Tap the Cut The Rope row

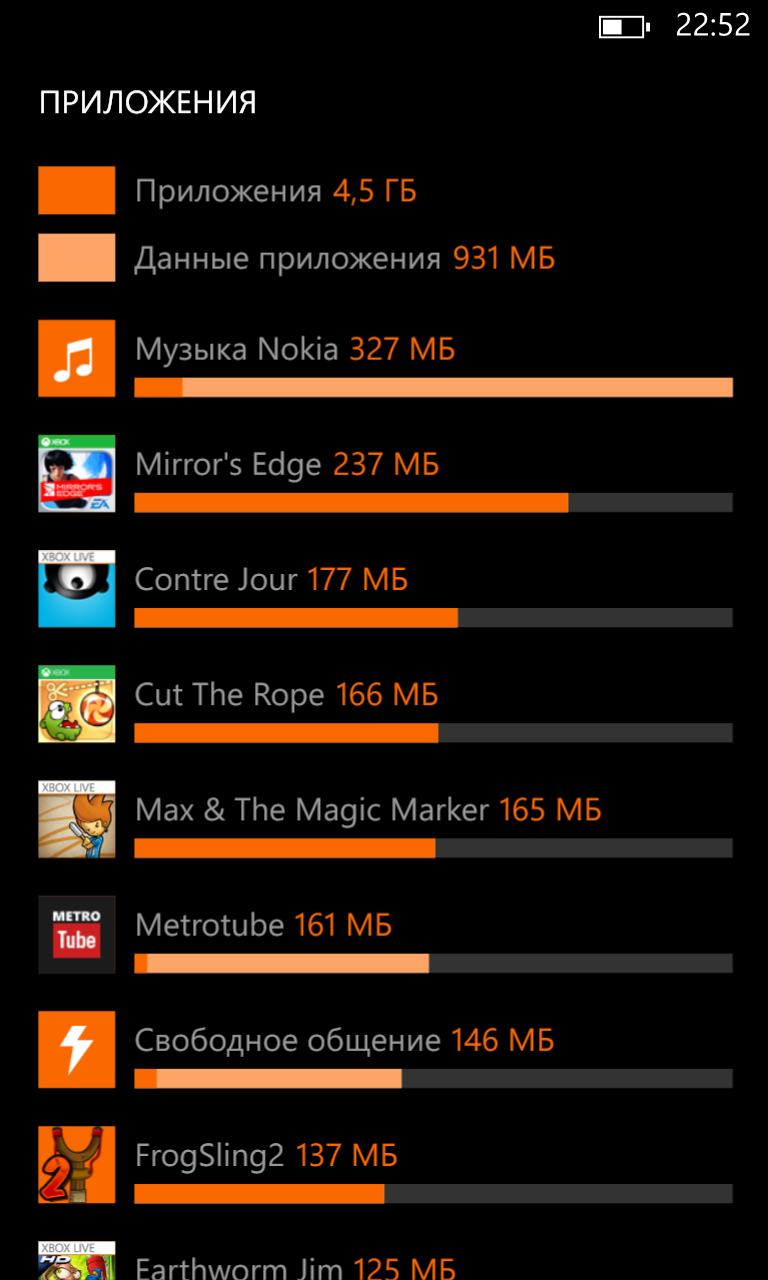pyautogui.click(x=385, y=704)
